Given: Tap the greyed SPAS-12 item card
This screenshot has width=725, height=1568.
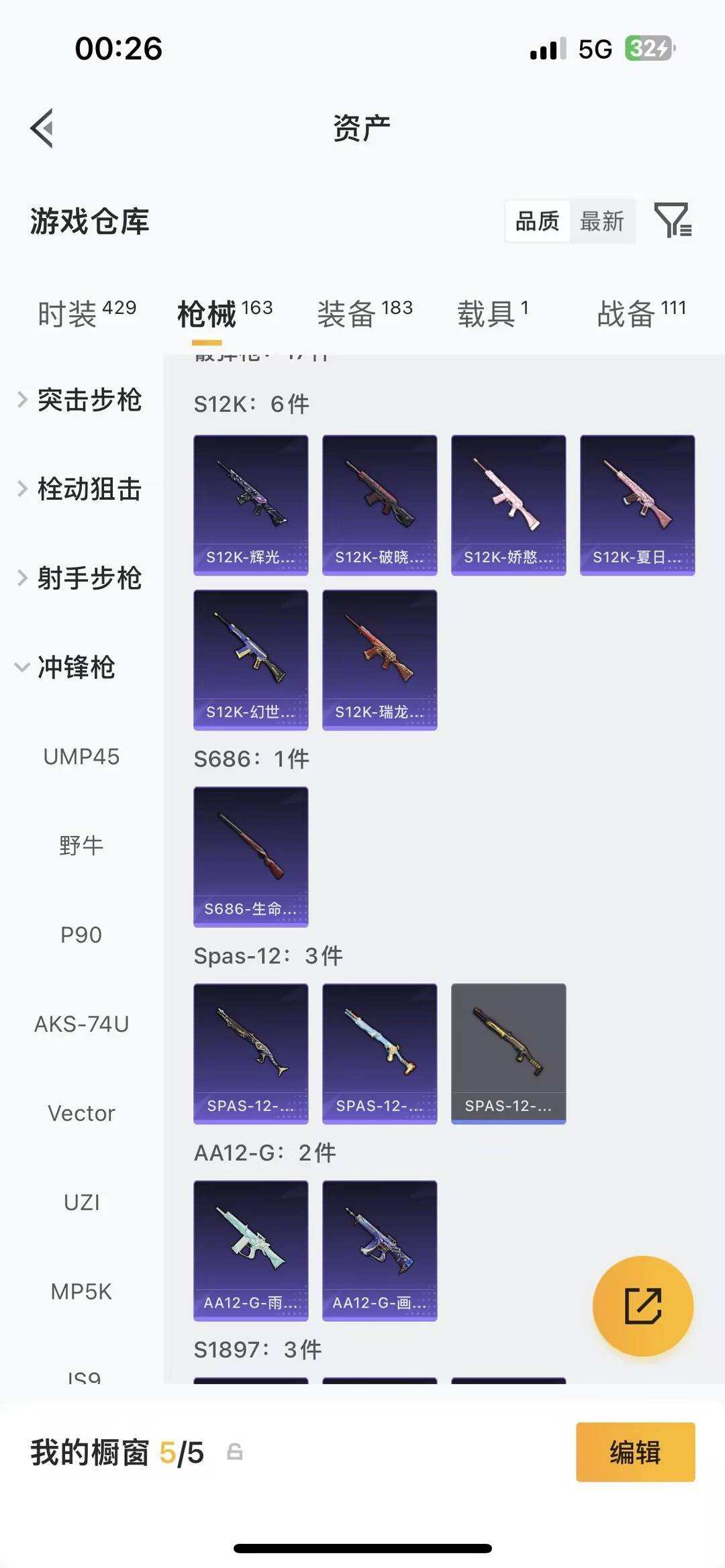Looking at the screenshot, I should coord(508,1053).
